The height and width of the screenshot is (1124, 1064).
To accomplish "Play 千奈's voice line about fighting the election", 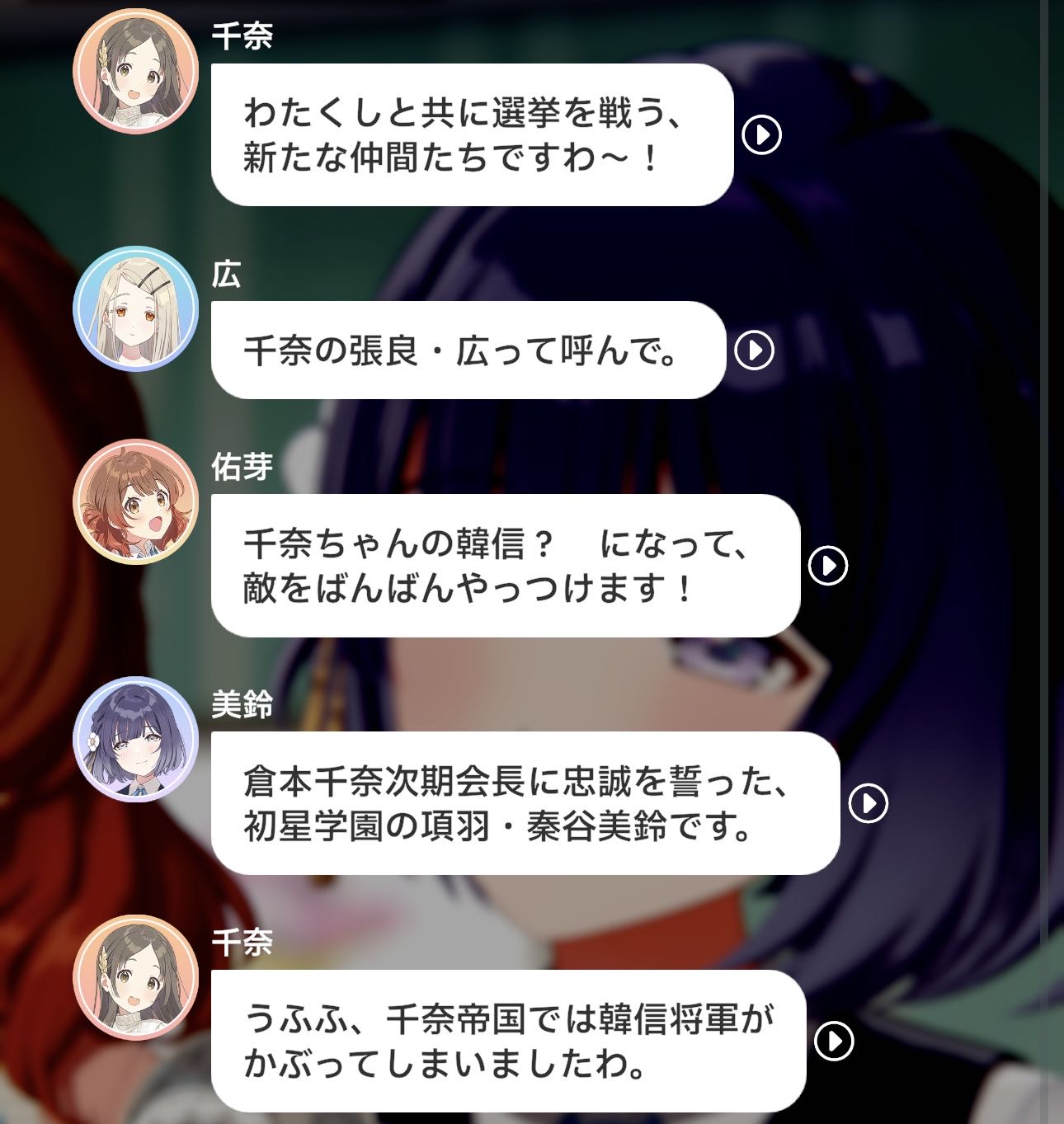I will [761, 134].
